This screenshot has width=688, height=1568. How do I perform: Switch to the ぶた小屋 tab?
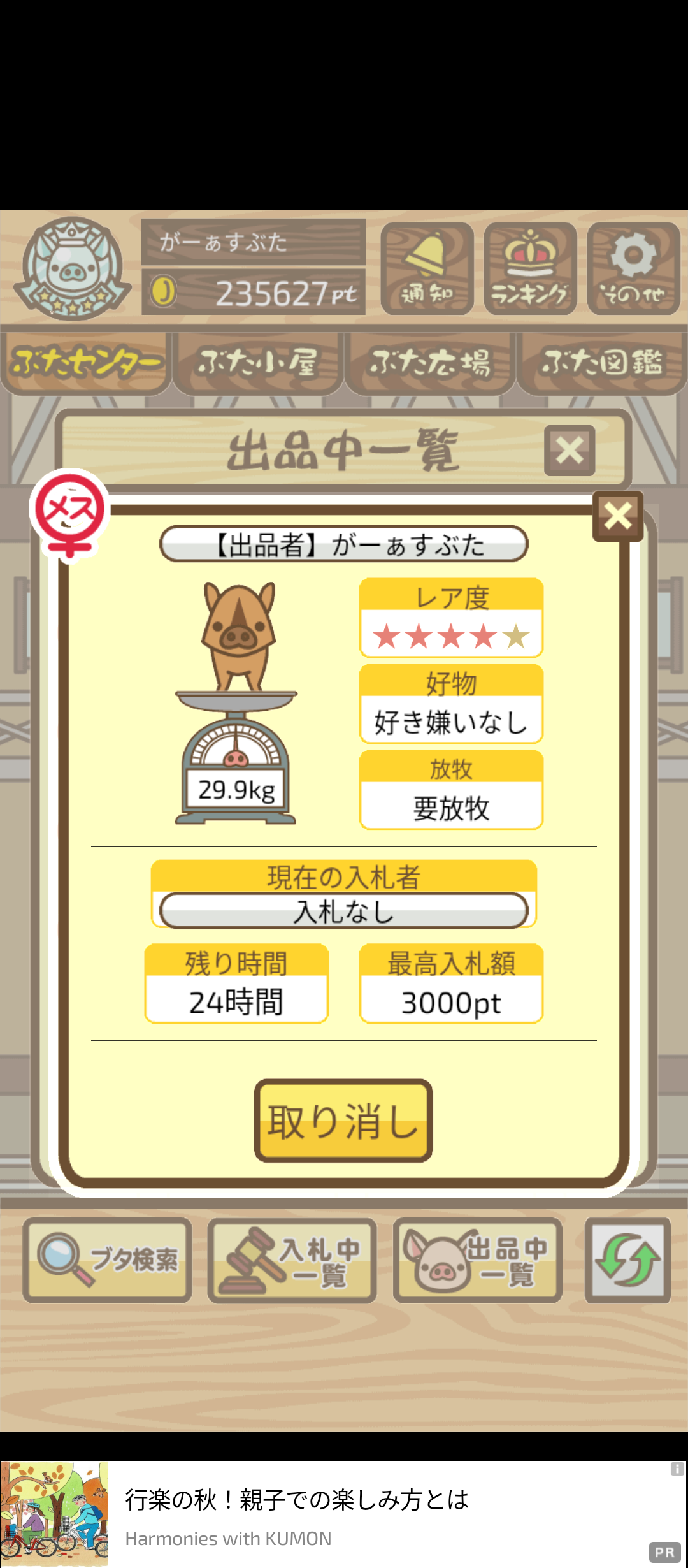click(x=258, y=362)
